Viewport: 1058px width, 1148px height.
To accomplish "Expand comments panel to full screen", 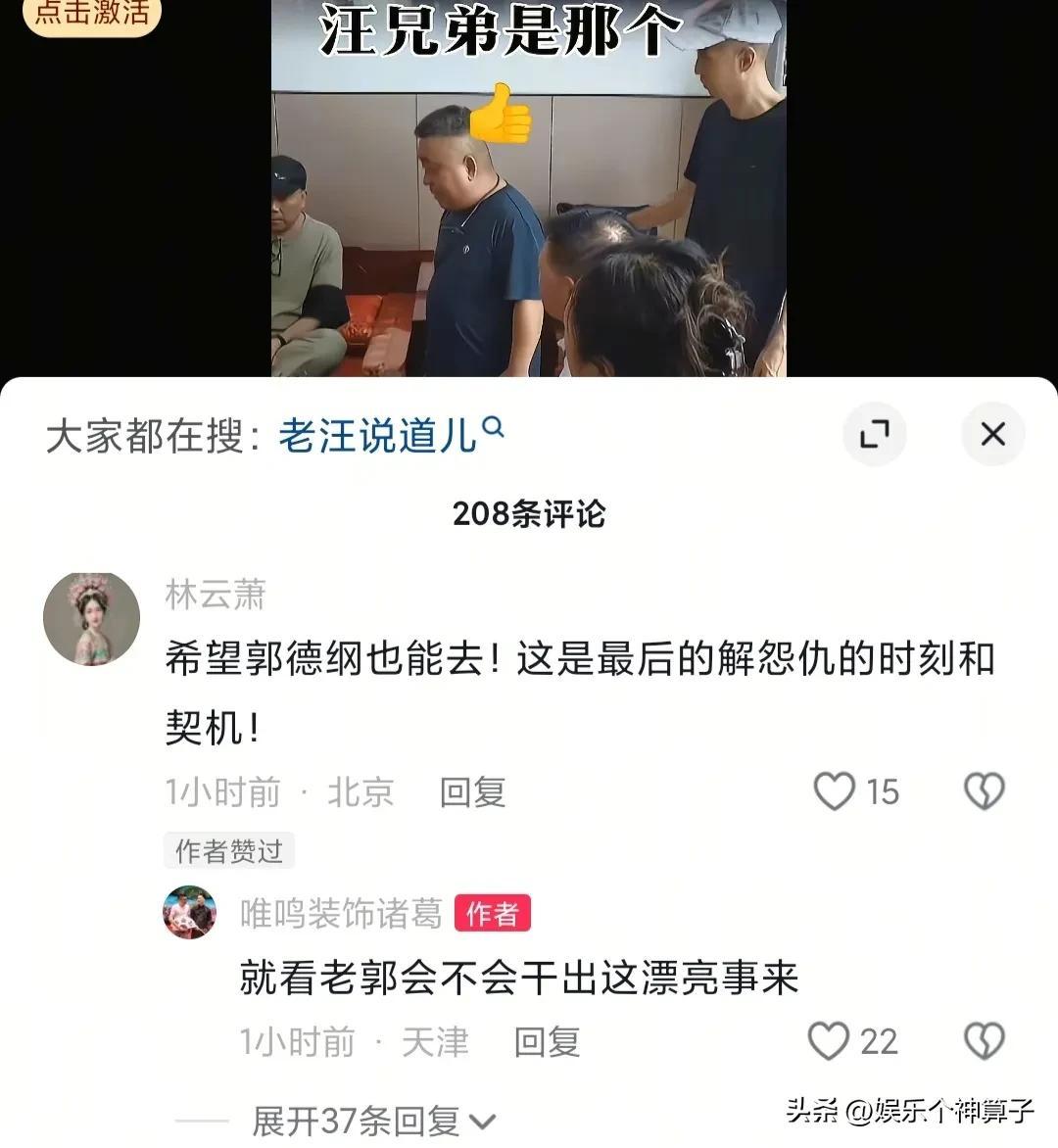I will (874, 434).
